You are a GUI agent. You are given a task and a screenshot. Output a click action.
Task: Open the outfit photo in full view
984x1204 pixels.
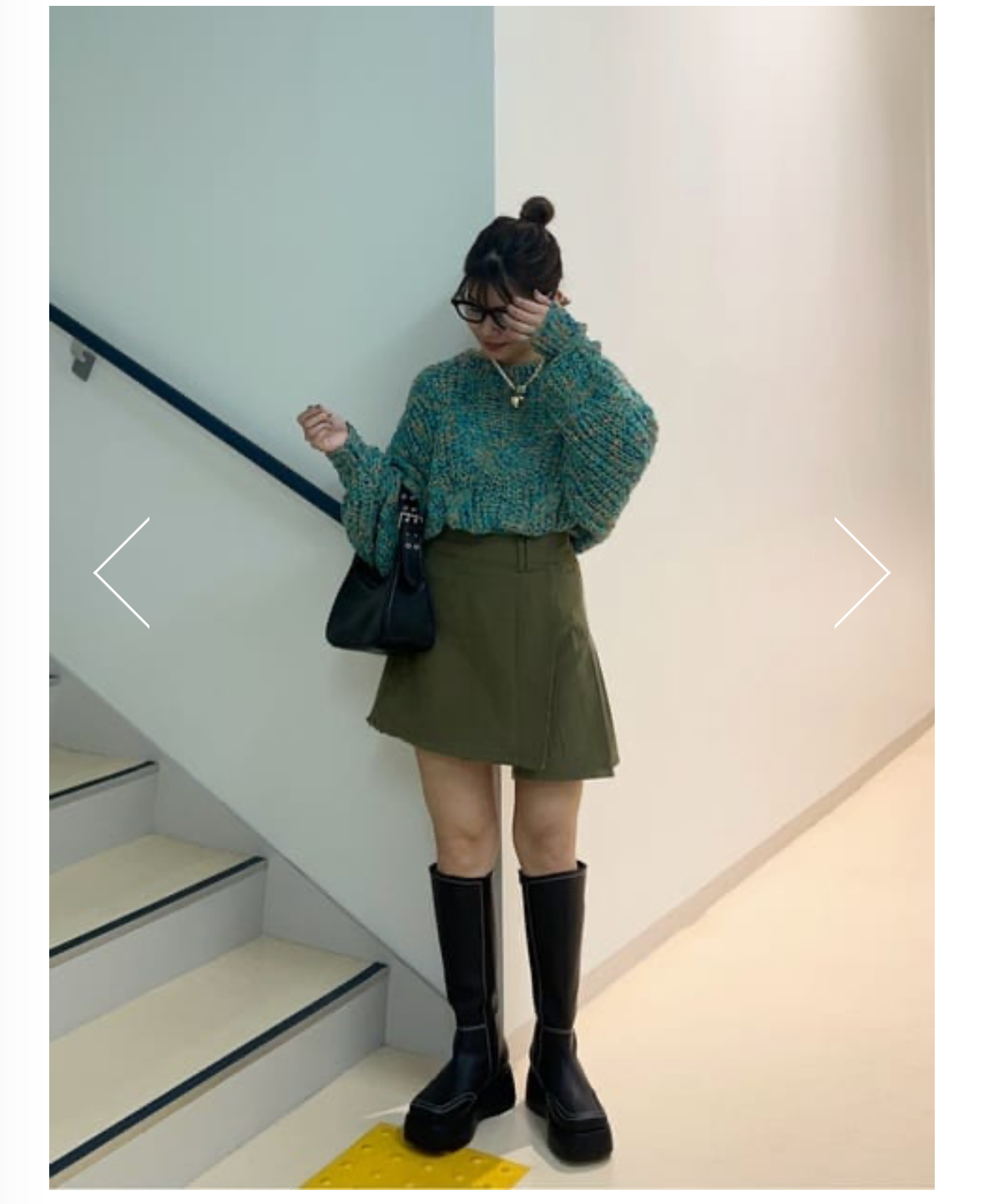coord(492,597)
